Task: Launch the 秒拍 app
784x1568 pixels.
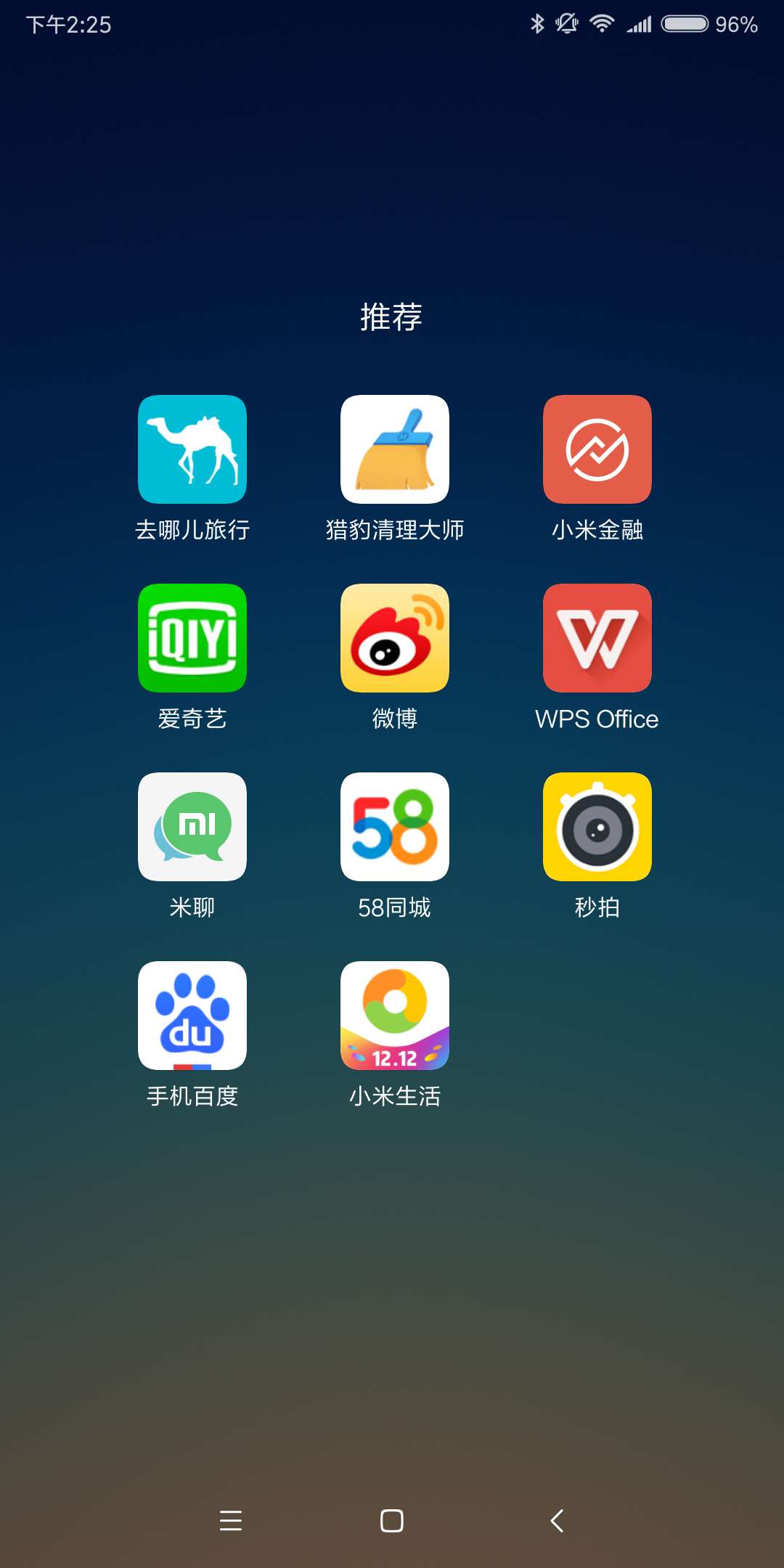Action: coord(597,827)
